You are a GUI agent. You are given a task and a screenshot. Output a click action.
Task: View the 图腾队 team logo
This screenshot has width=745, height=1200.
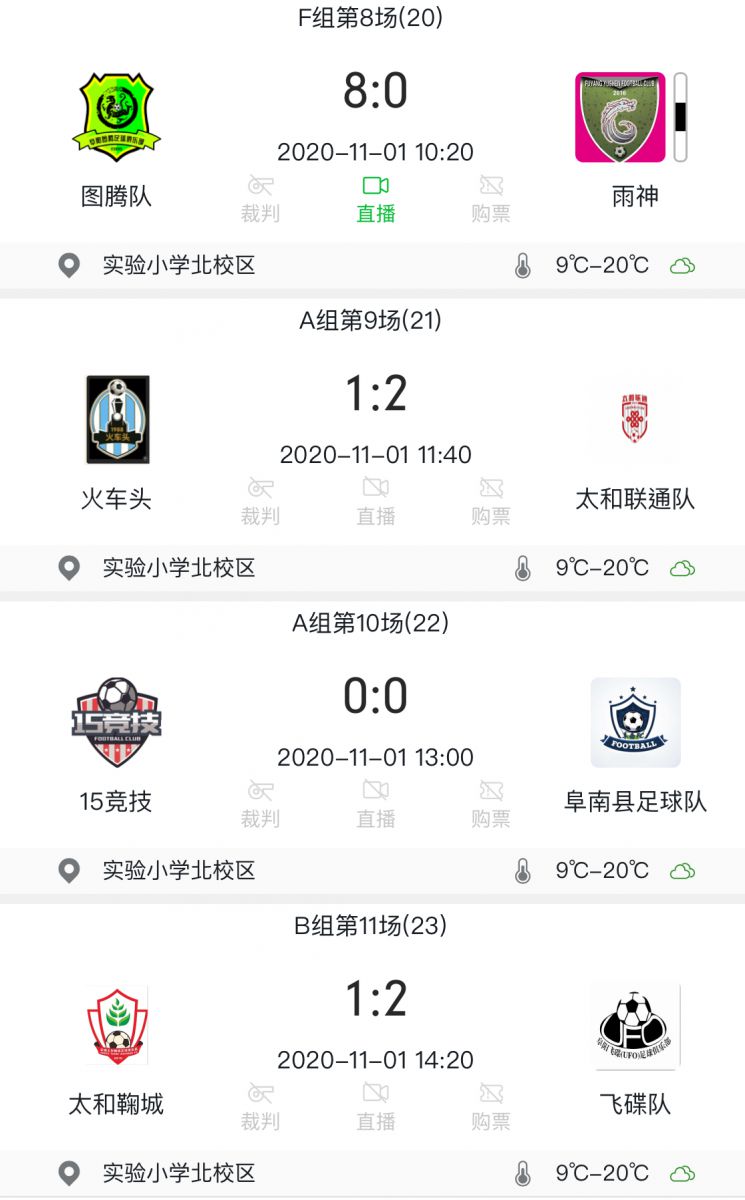(x=116, y=117)
